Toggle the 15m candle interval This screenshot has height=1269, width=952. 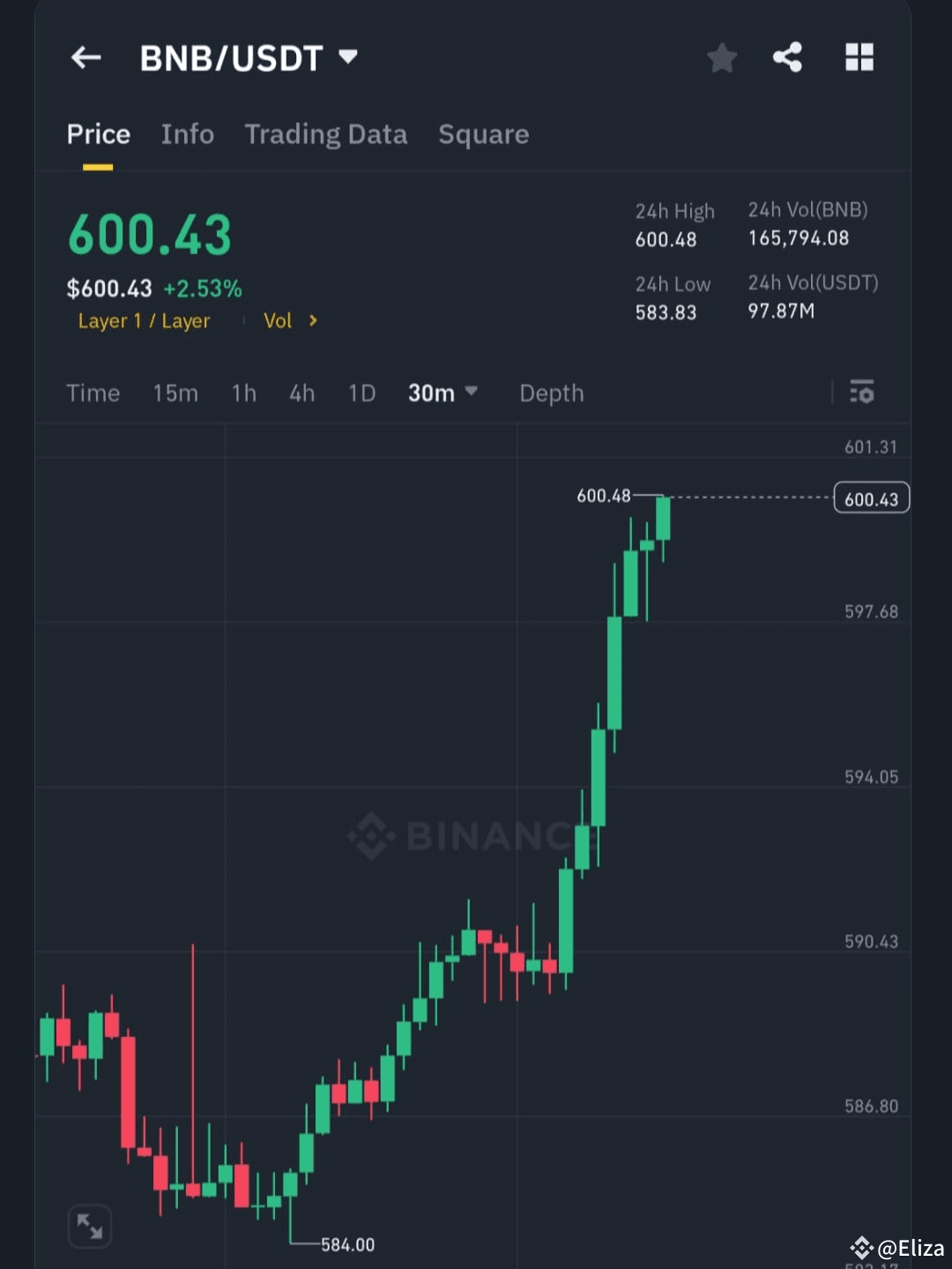click(x=175, y=393)
